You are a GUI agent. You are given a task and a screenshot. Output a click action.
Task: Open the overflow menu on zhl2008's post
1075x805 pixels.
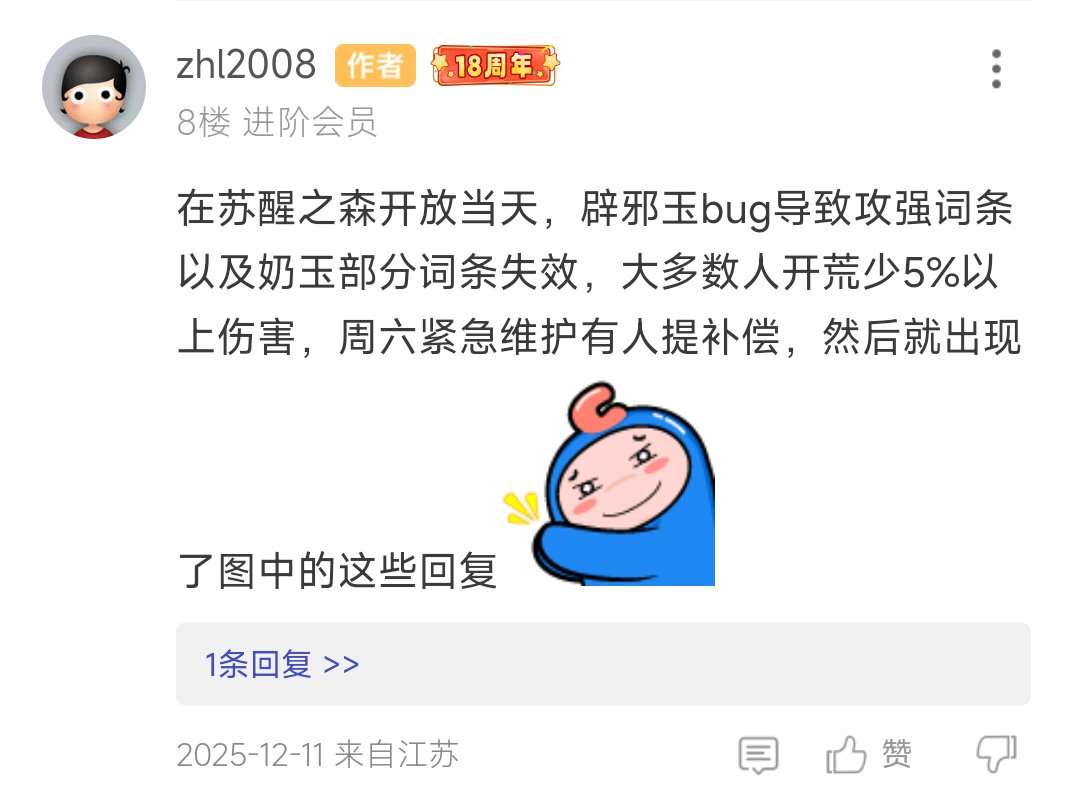[995, 69]
